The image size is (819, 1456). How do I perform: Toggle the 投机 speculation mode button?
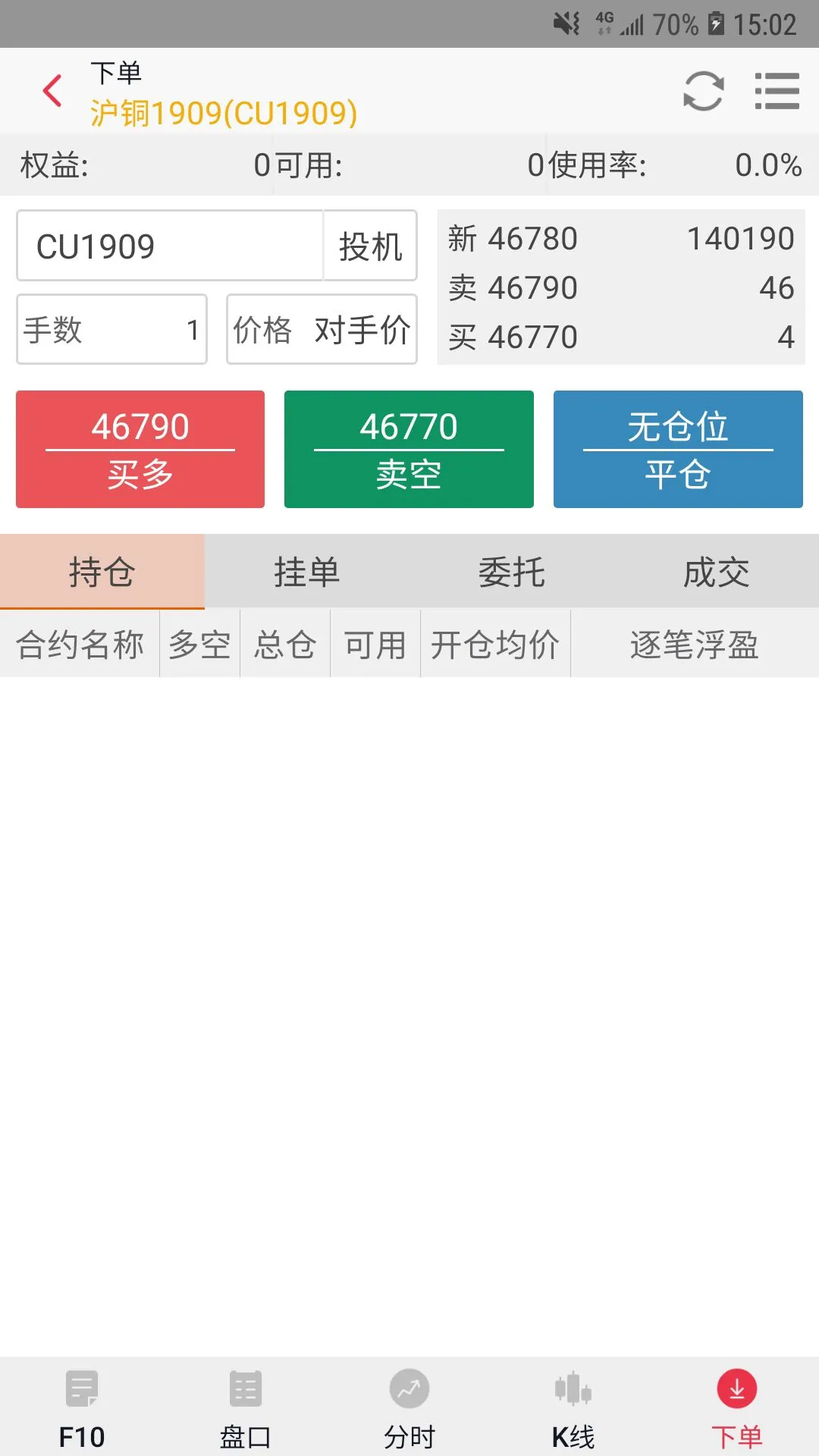369,245
